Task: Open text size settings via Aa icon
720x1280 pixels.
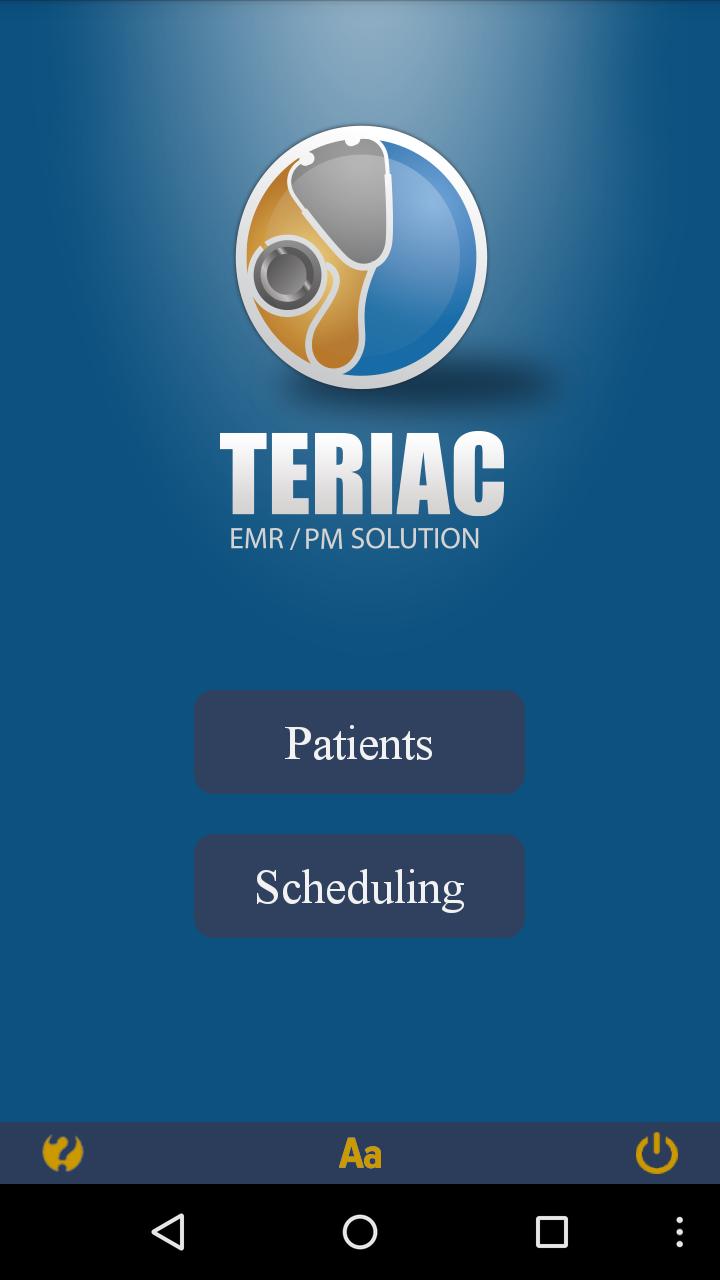Action: pyautogui.click(x=359, y=1152)
